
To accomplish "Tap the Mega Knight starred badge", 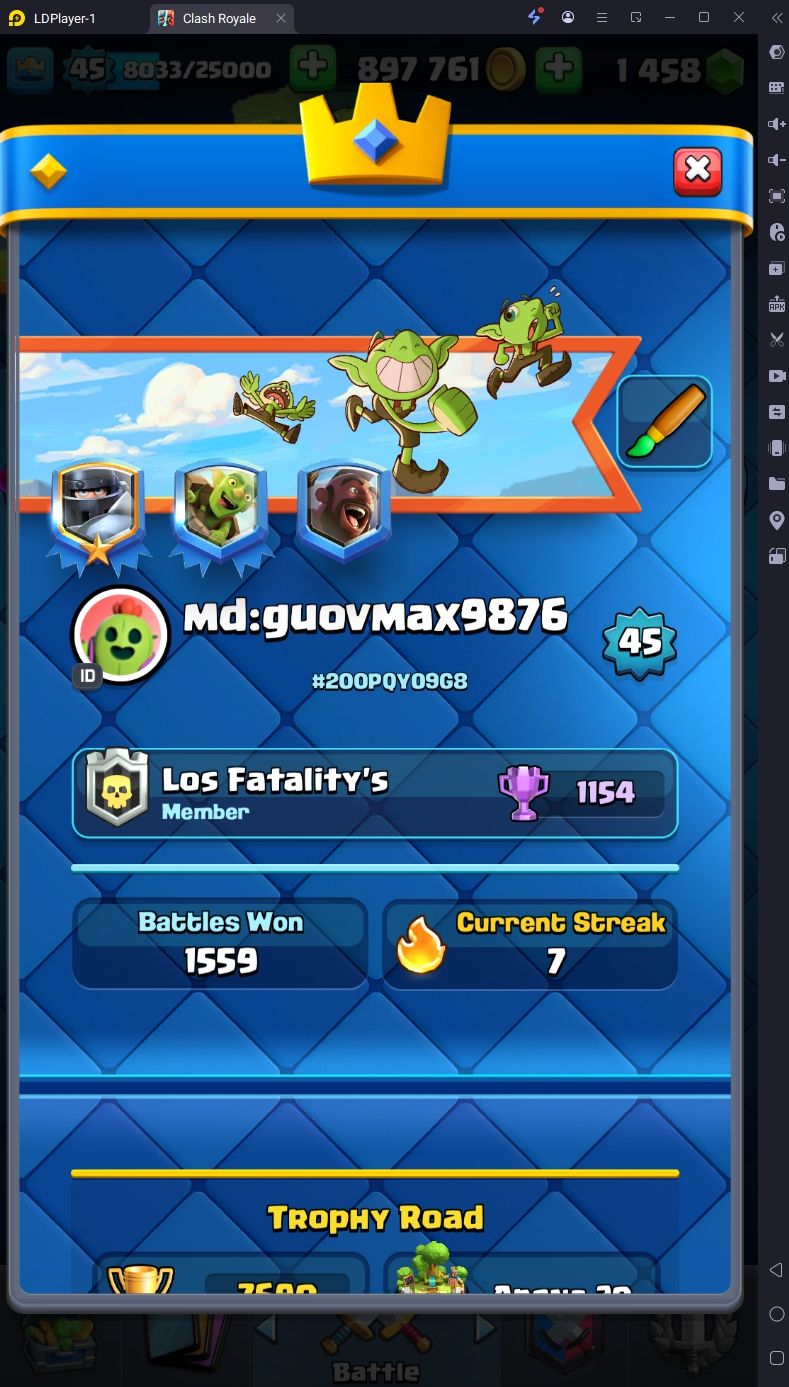I will pos(98,511).
